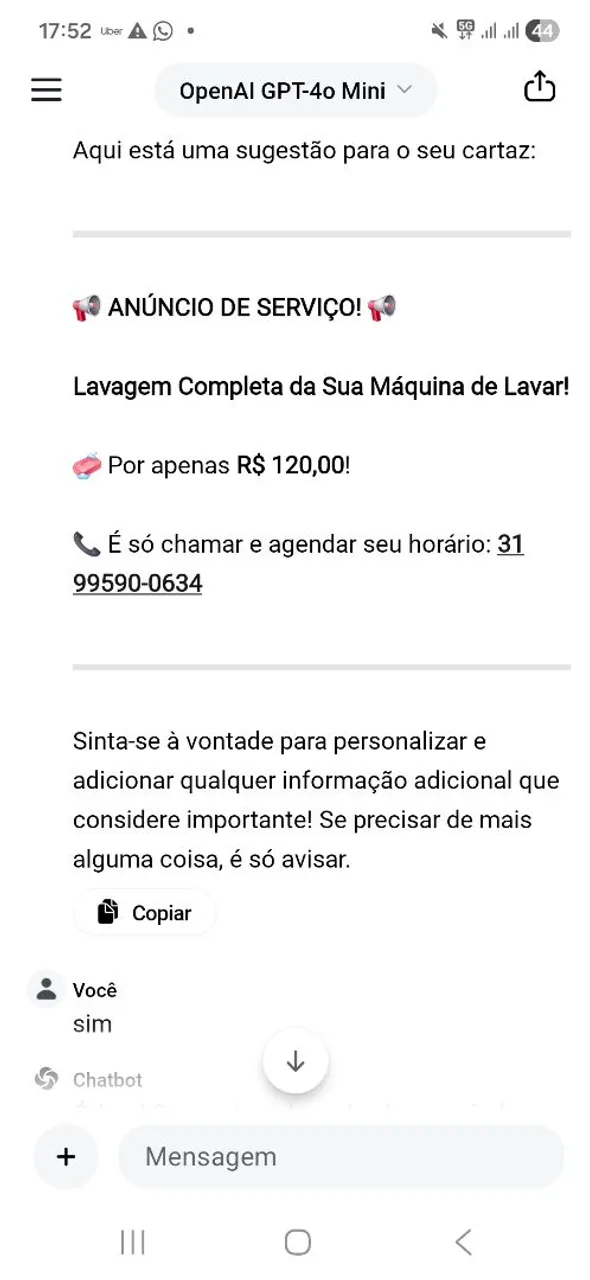Image resolution: width=590 pixels, height=1280 pixels.
Task: Open recent apps from navigation bar
Action: pos(132,1242)
